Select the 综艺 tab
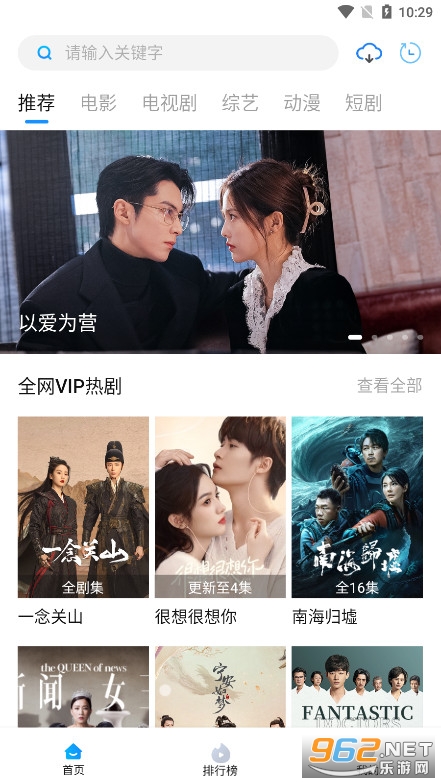The height and width of the screenshot is (784, 441). tap(240, 102)
